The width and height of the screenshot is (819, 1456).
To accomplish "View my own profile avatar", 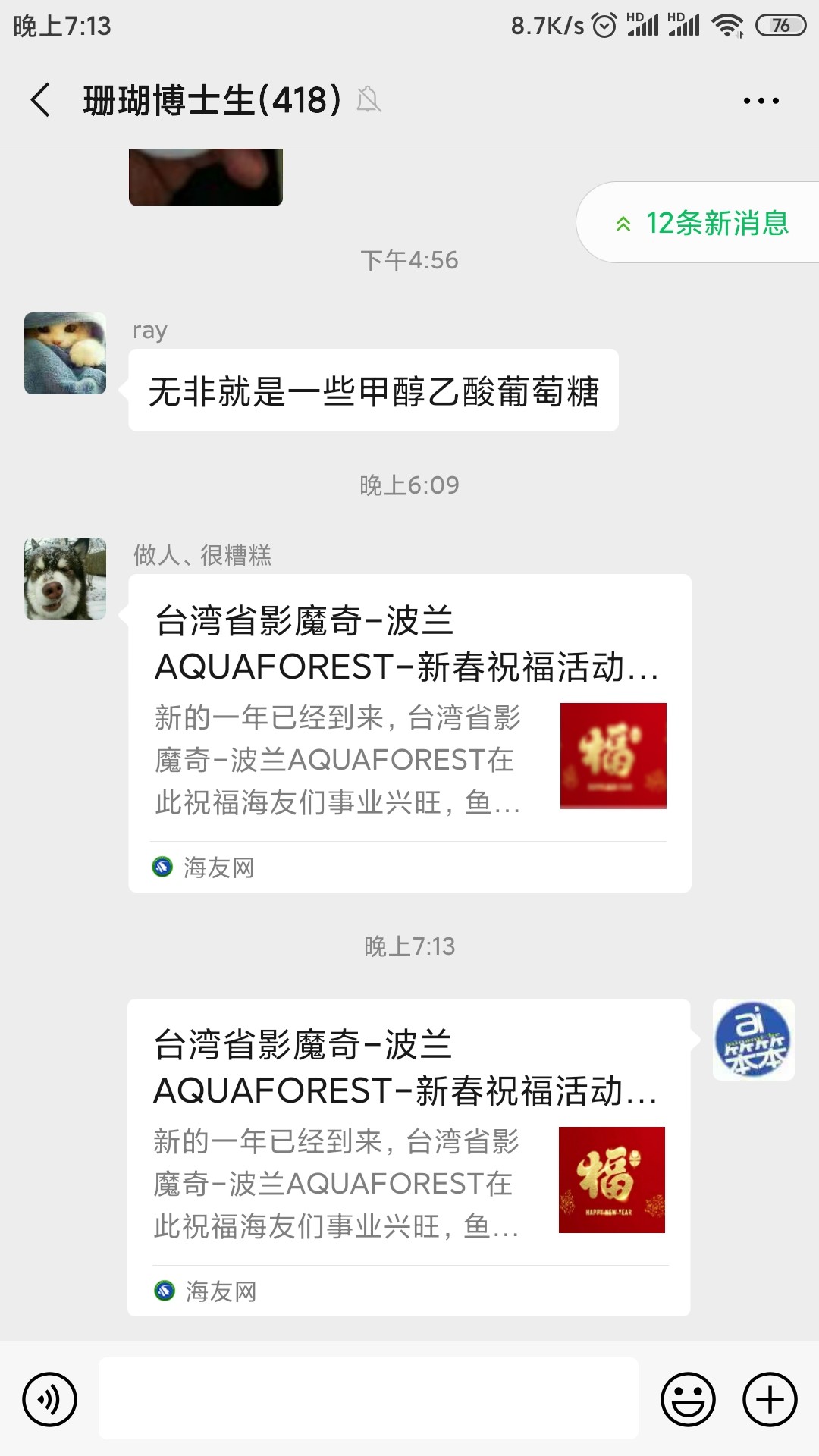I will pos(753,1040).
